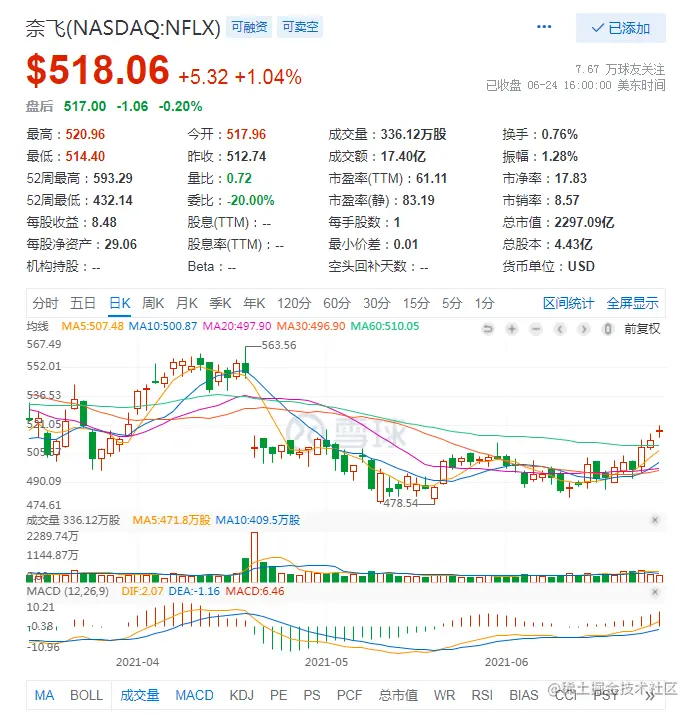
Task: Open the 前复权 adjustment option
Action: pyautogui.click(x=643, y=328)
